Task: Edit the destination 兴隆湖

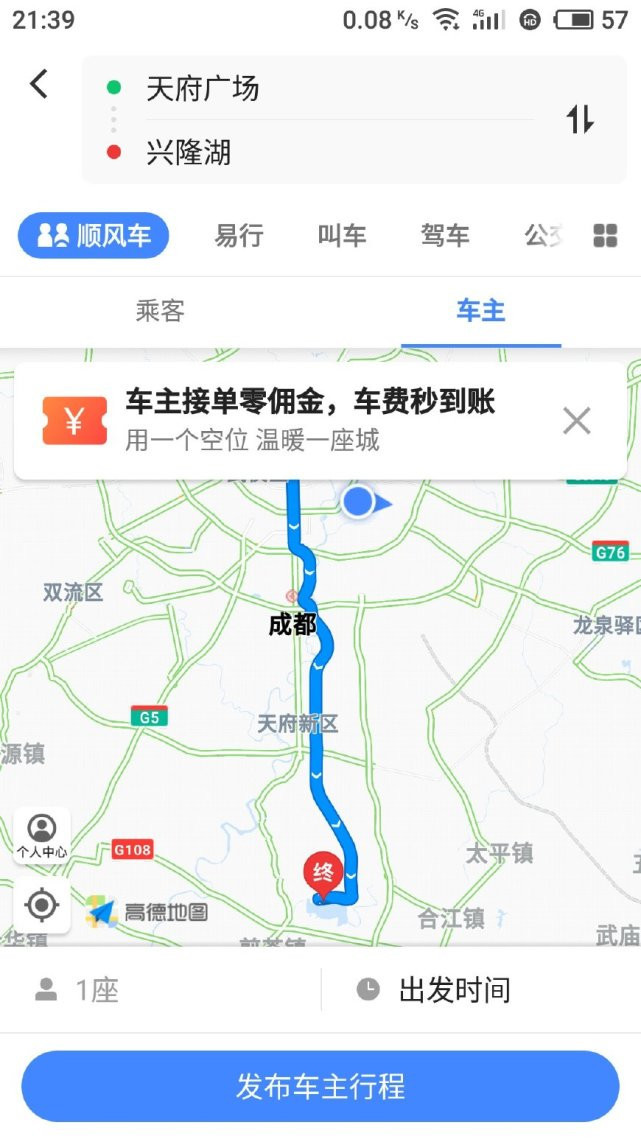Action: [189, 153]
